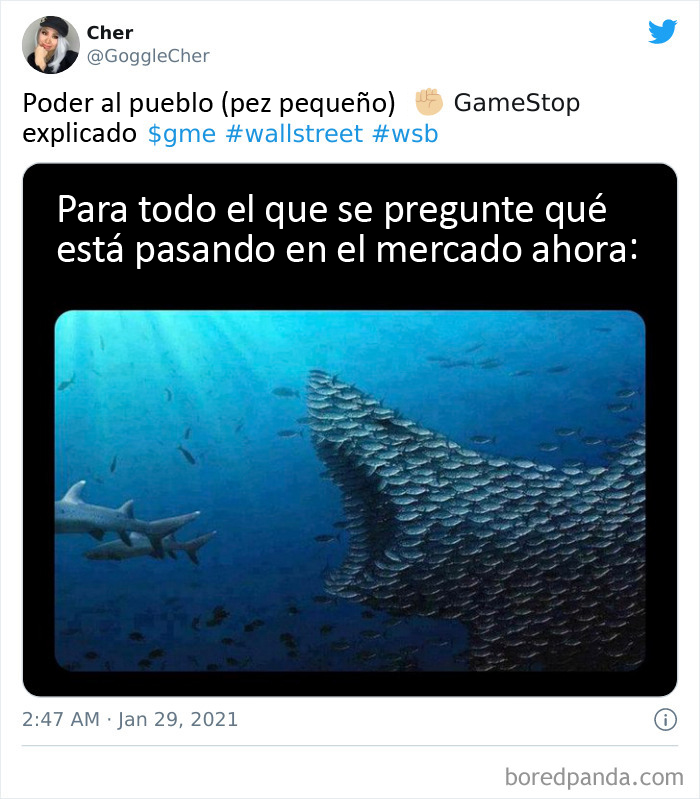Open the #wallstreet hashtag

294,134
